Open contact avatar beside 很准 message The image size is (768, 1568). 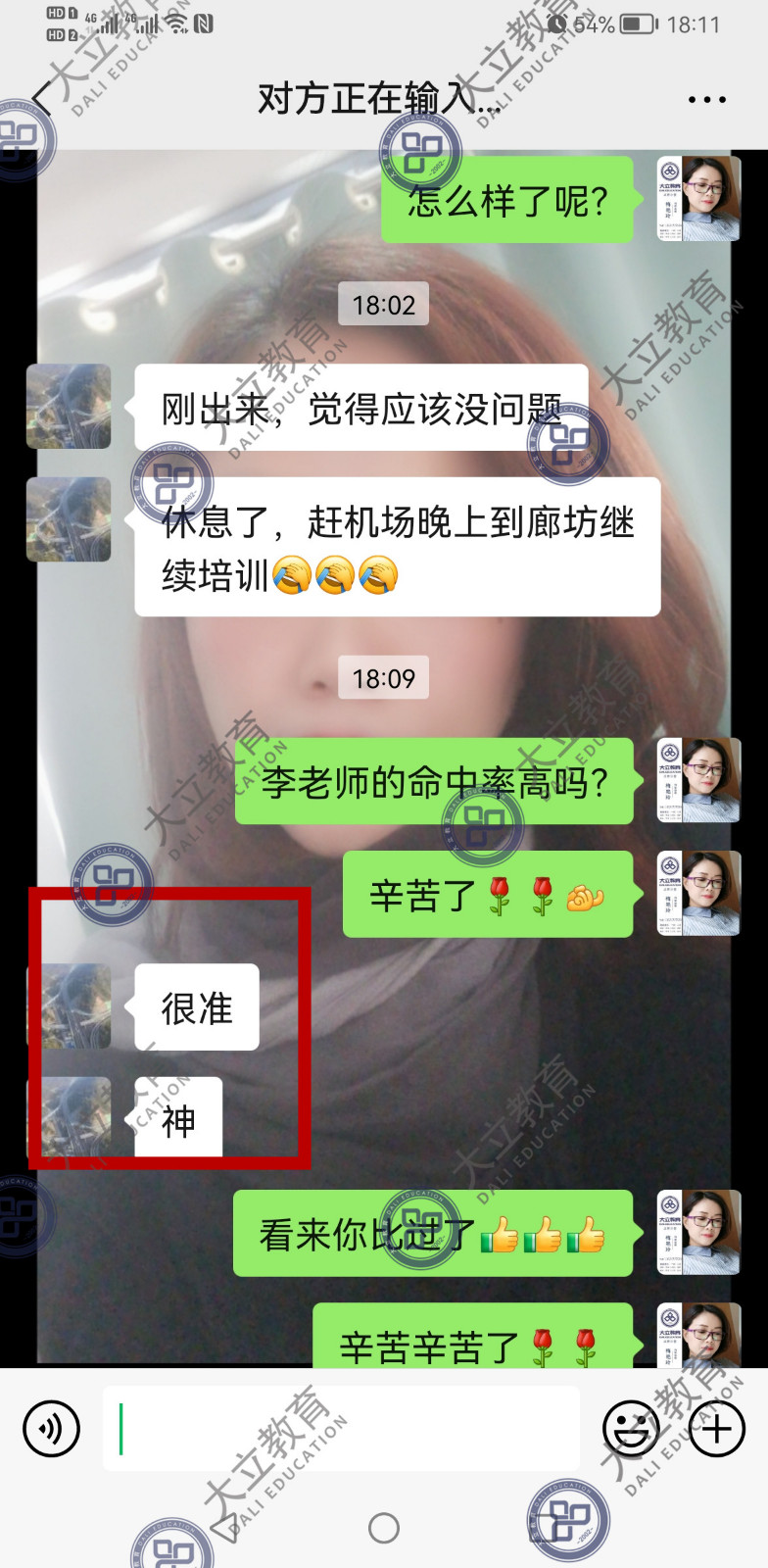coord(69,1006)
